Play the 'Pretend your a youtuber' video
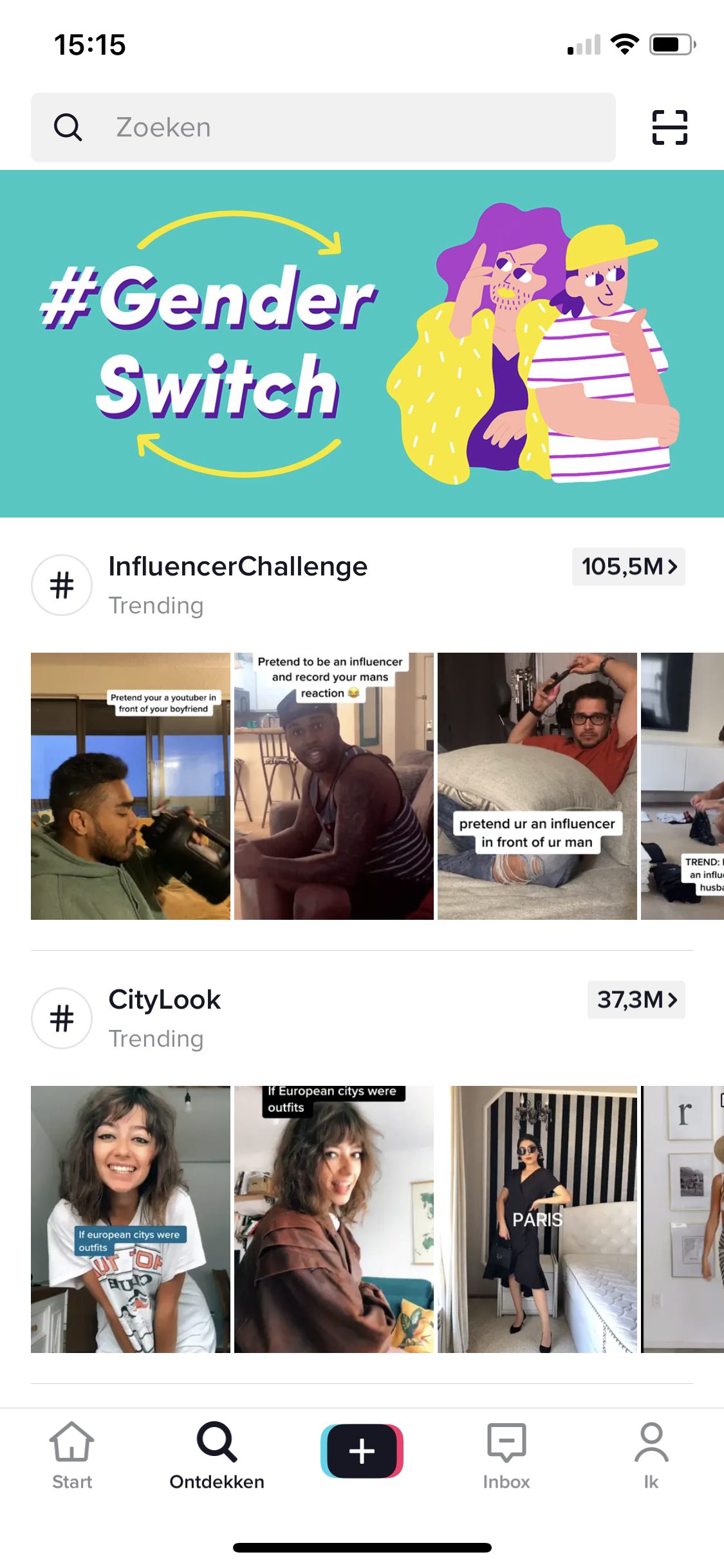Image resolution: width=724 pixels, height=1568 pixels. 131,786
